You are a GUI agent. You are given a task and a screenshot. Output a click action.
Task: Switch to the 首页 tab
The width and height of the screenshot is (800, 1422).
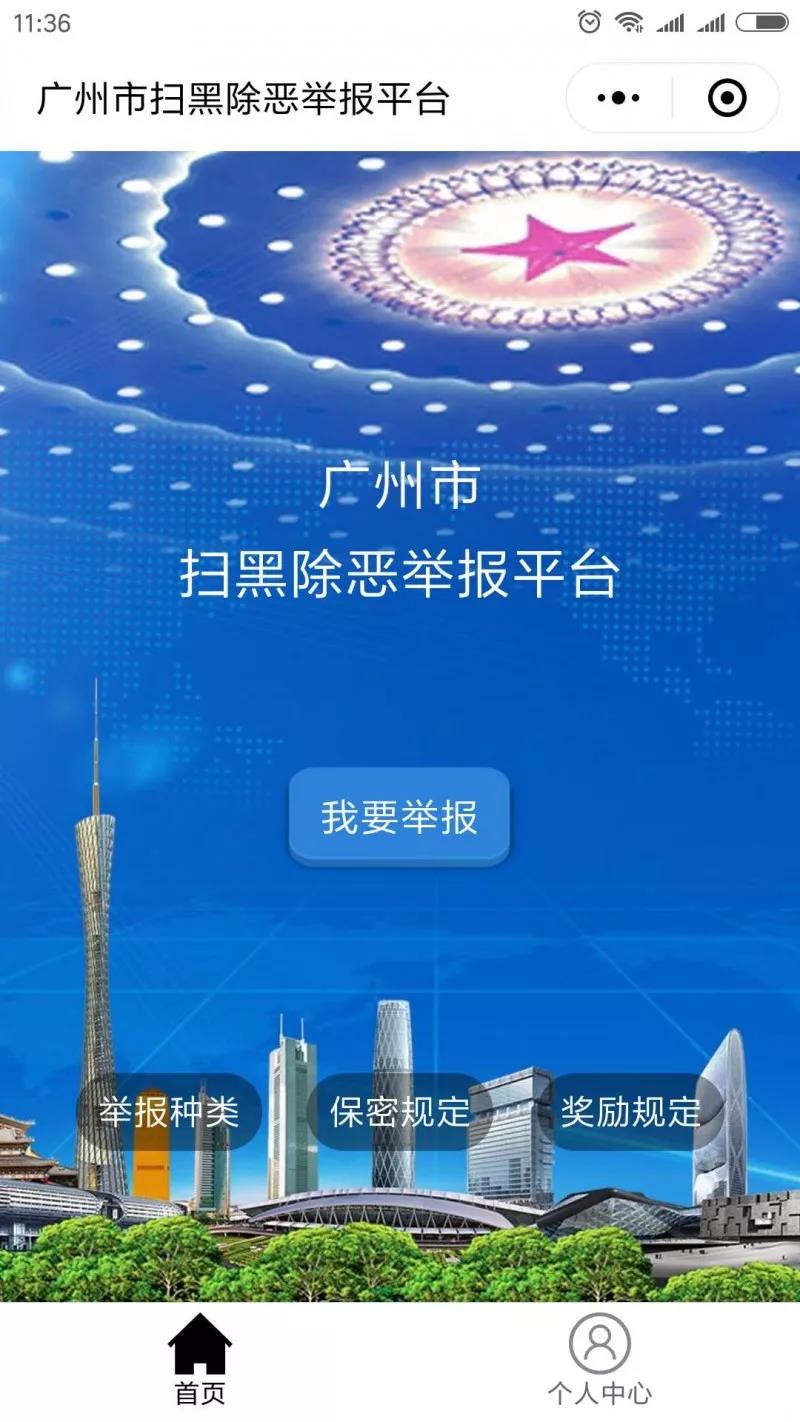(200, 1360)
